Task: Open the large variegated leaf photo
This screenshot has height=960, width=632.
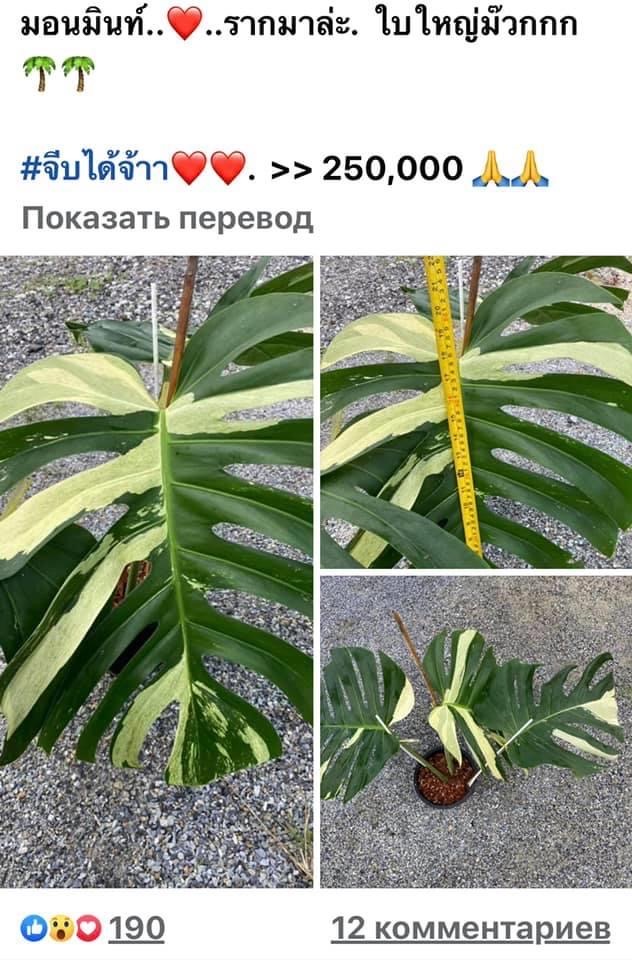Action: tap(157, 571)
